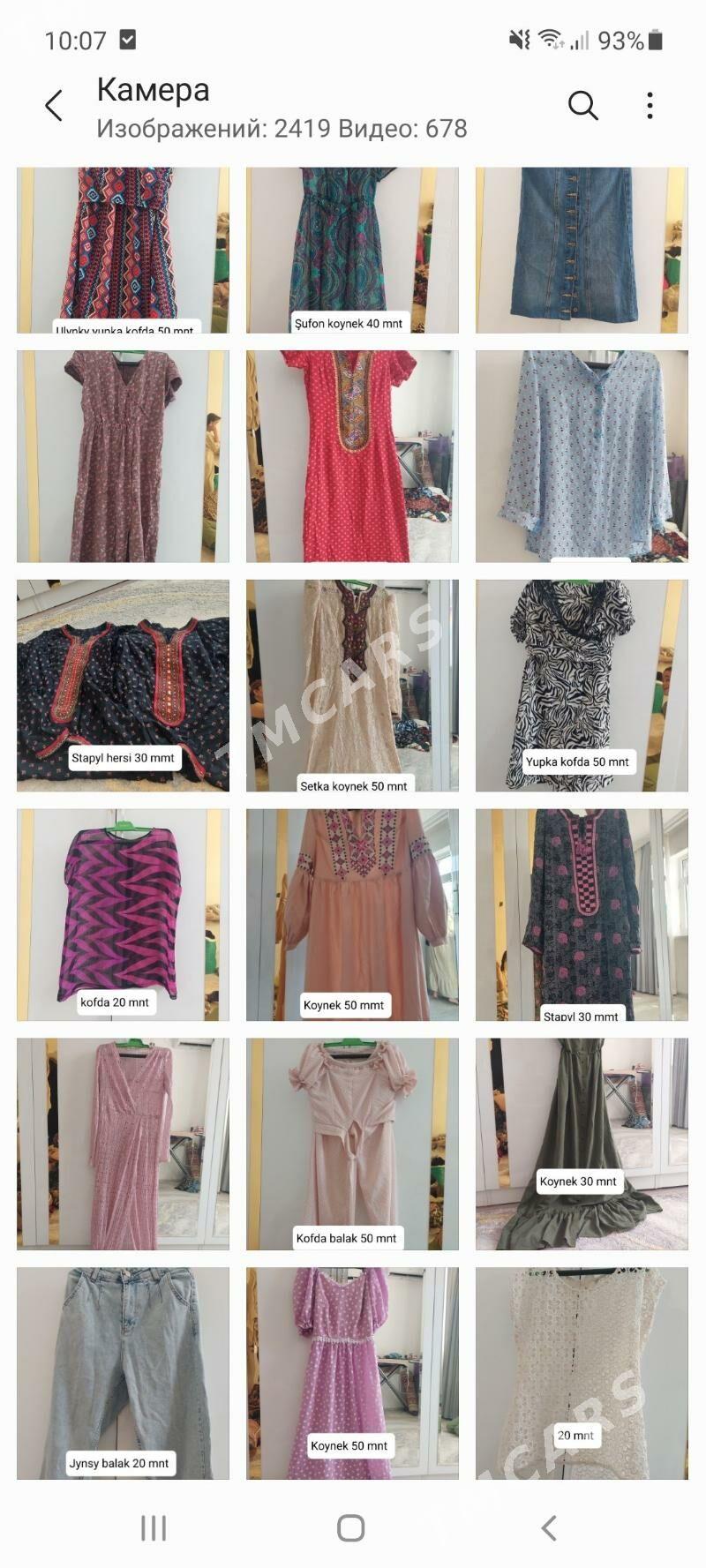Open photo labeled Koynek 50 mmt
The image size is (706, 1568).
(352, 915)
